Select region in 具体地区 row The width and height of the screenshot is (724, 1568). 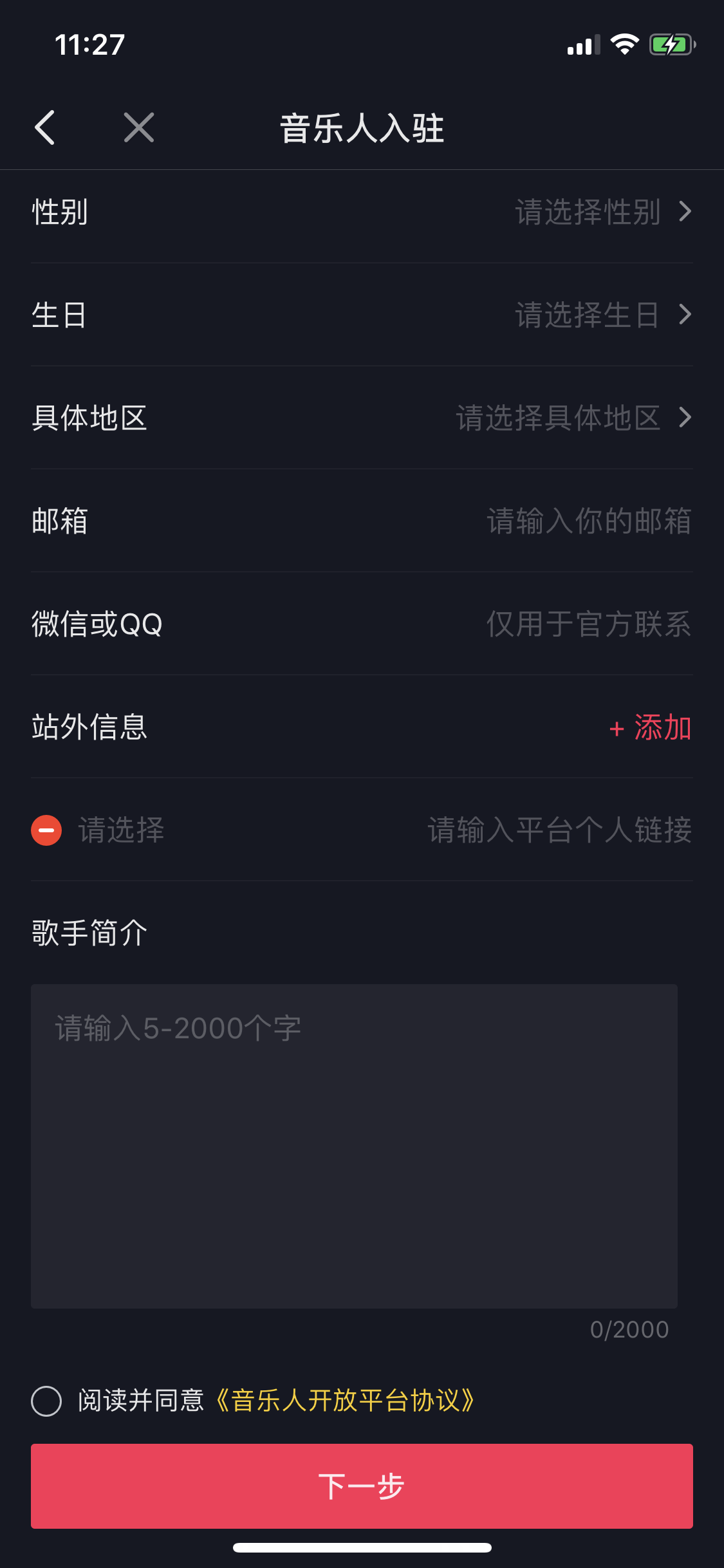[x=362, y=418]
